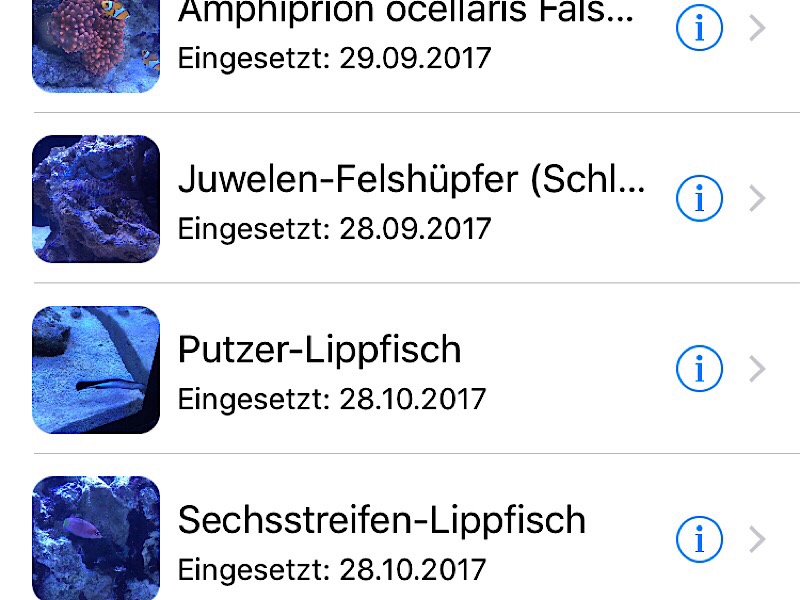
Task: Show info for Amphiprion ocellaris
Action: coord(699,29)
